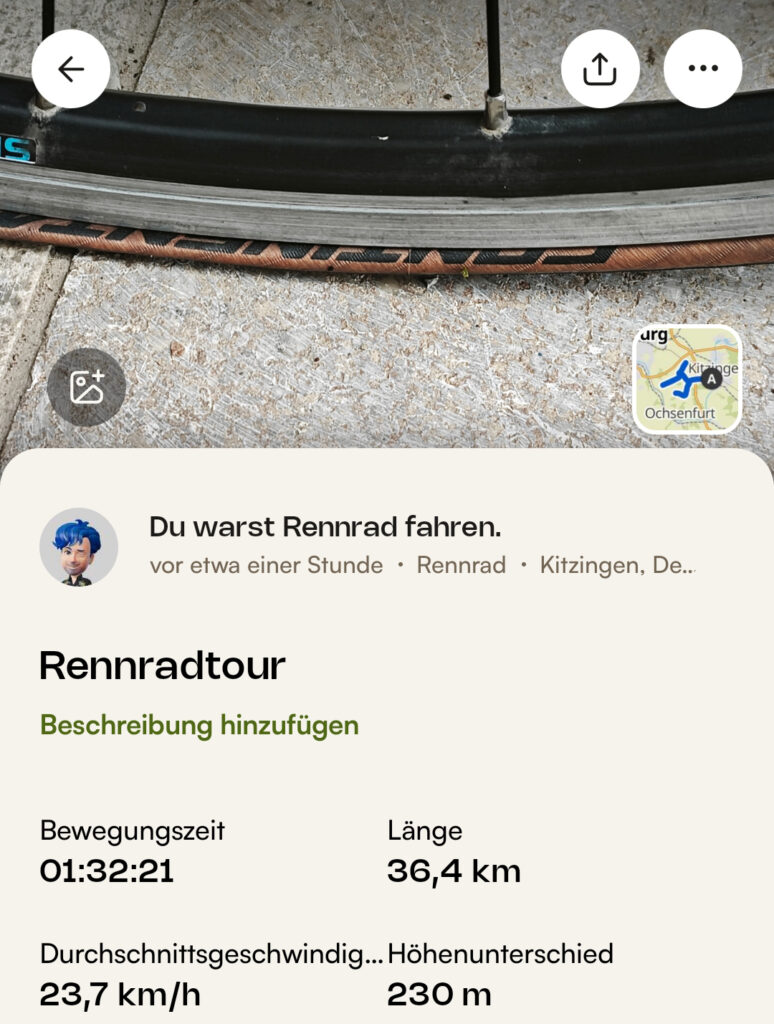This screenshot has width=774, height=1024.
Task: Open the three-dot overflow menu
Action: click(x=703, y=69)
